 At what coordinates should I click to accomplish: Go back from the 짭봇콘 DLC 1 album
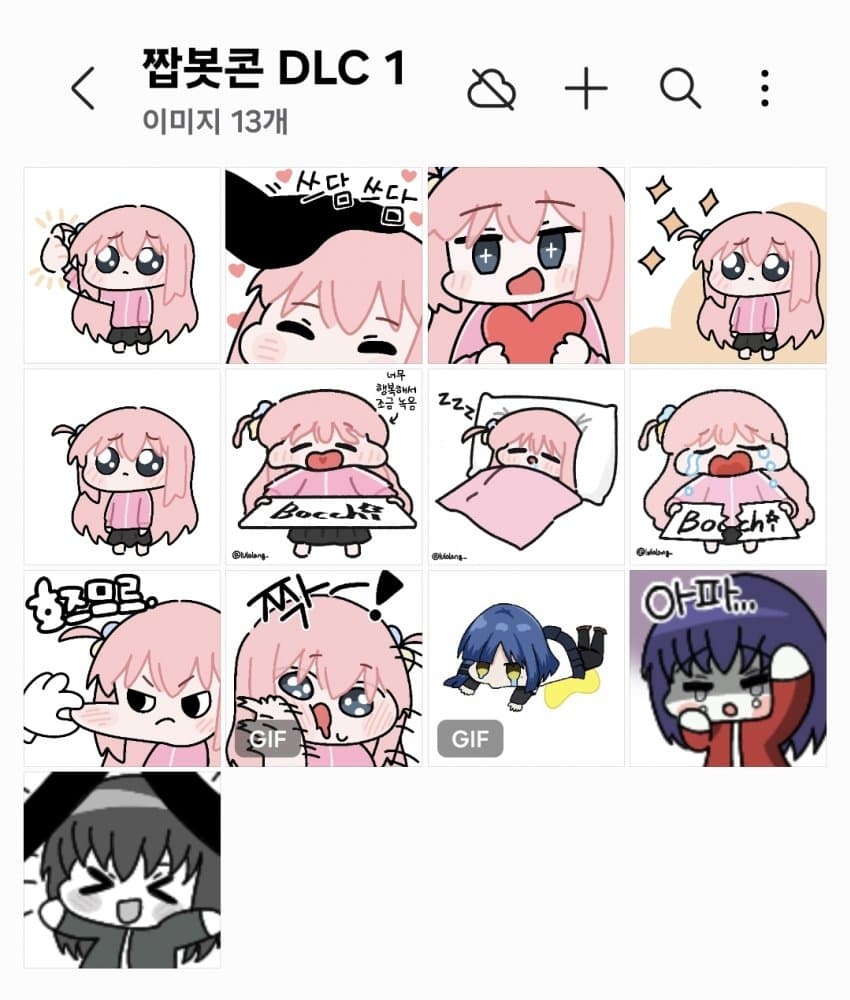83,90
